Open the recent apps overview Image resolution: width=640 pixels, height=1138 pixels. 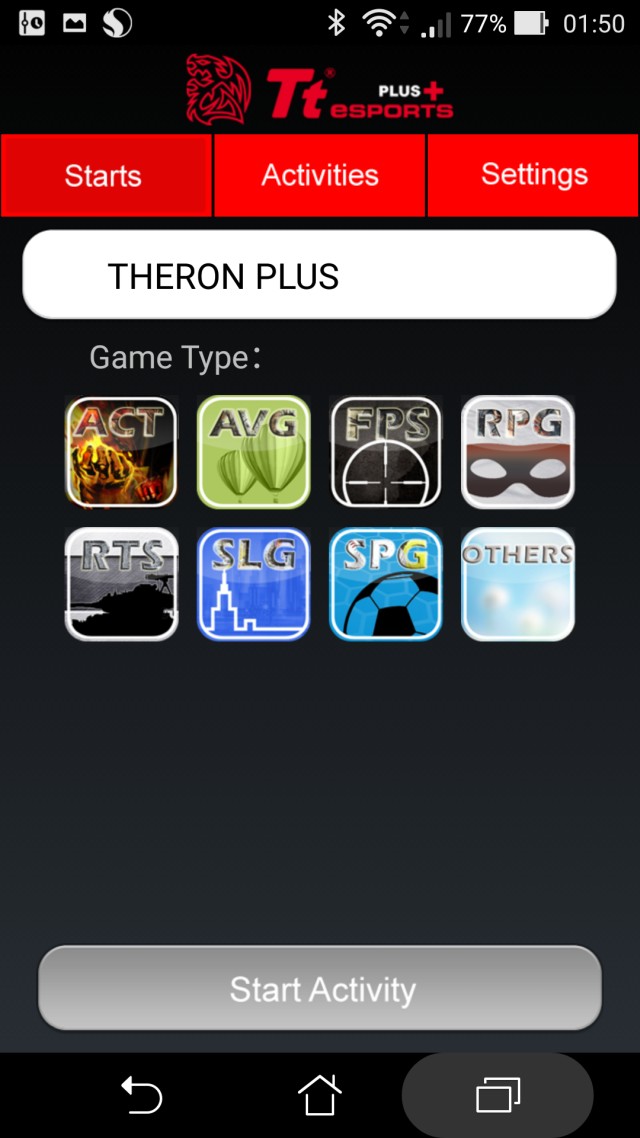pyautogui.click(x=498, y=1095)
